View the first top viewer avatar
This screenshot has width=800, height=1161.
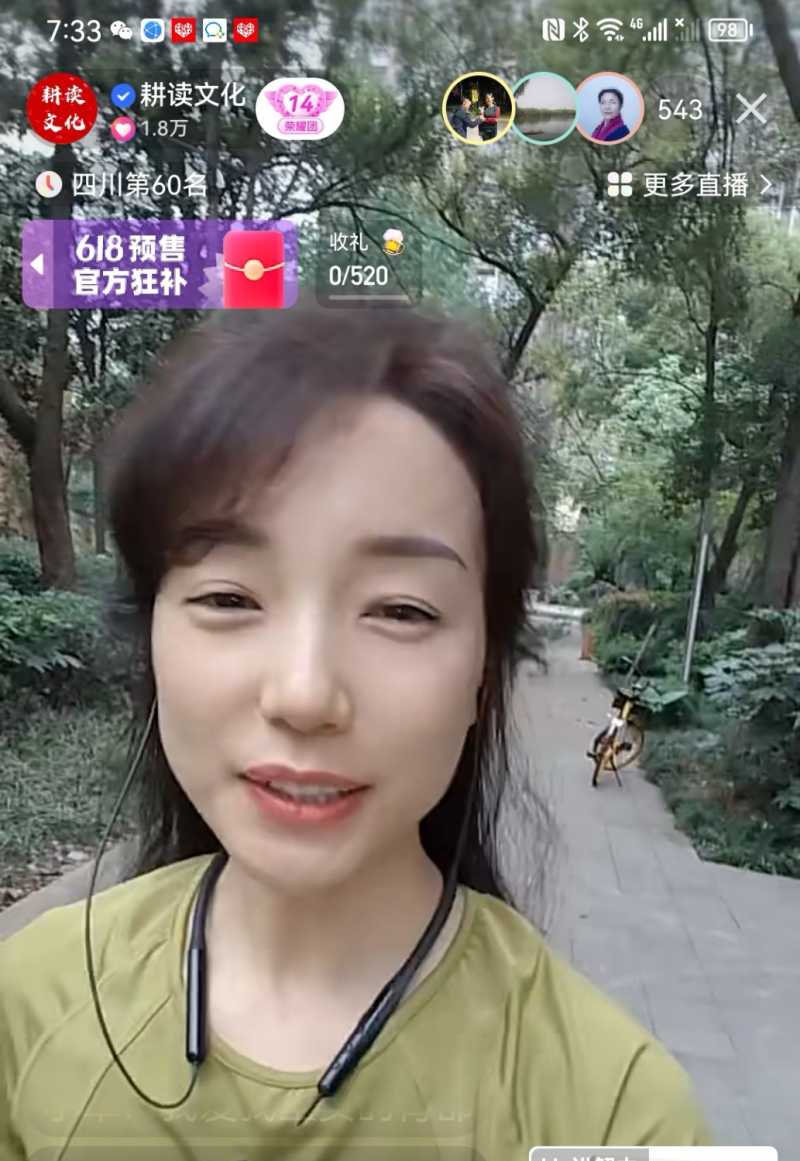[x=477, y=108]
